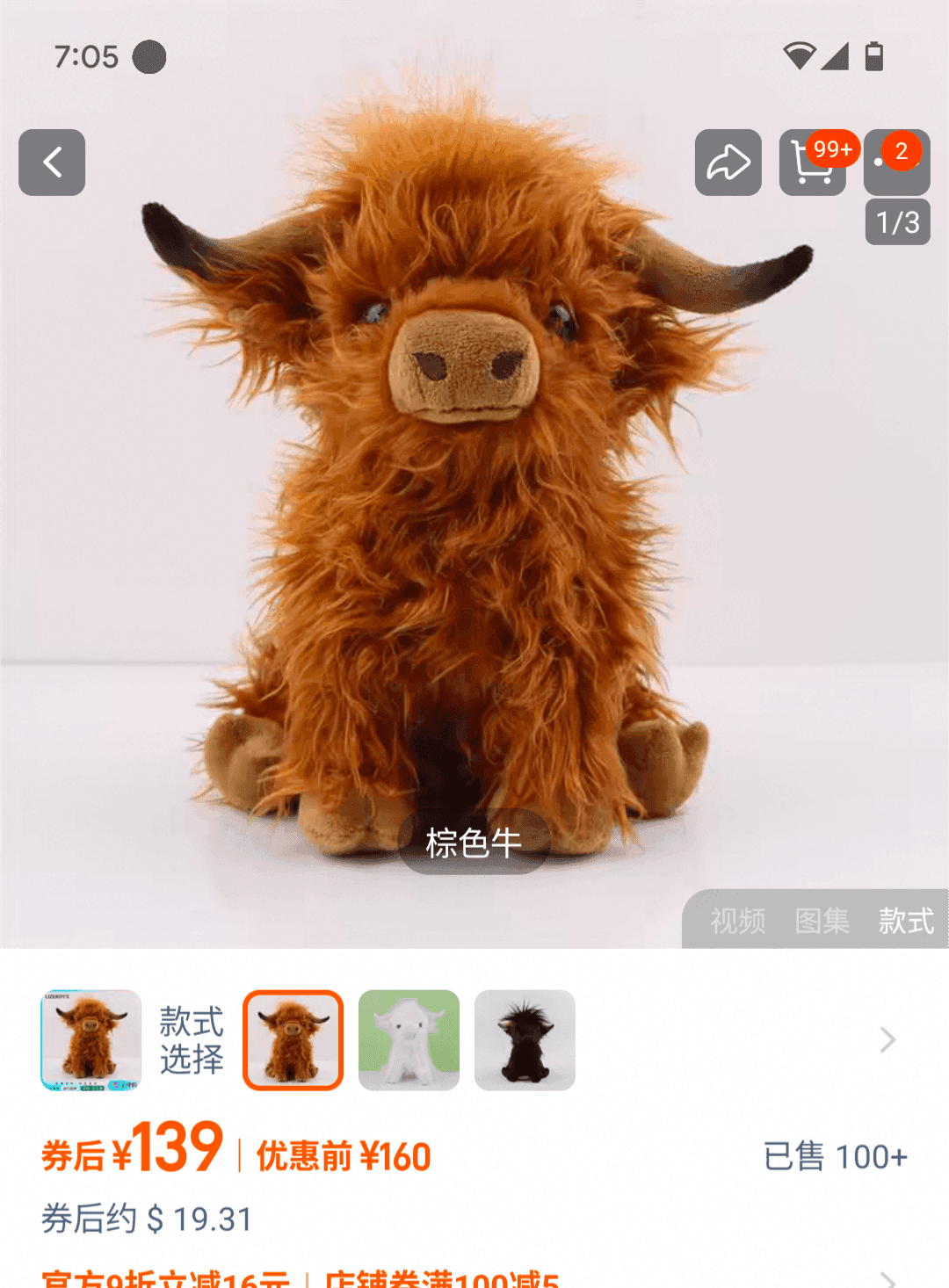
Task: Pick the black cow style thumbnail
Action: (525, 1040)
